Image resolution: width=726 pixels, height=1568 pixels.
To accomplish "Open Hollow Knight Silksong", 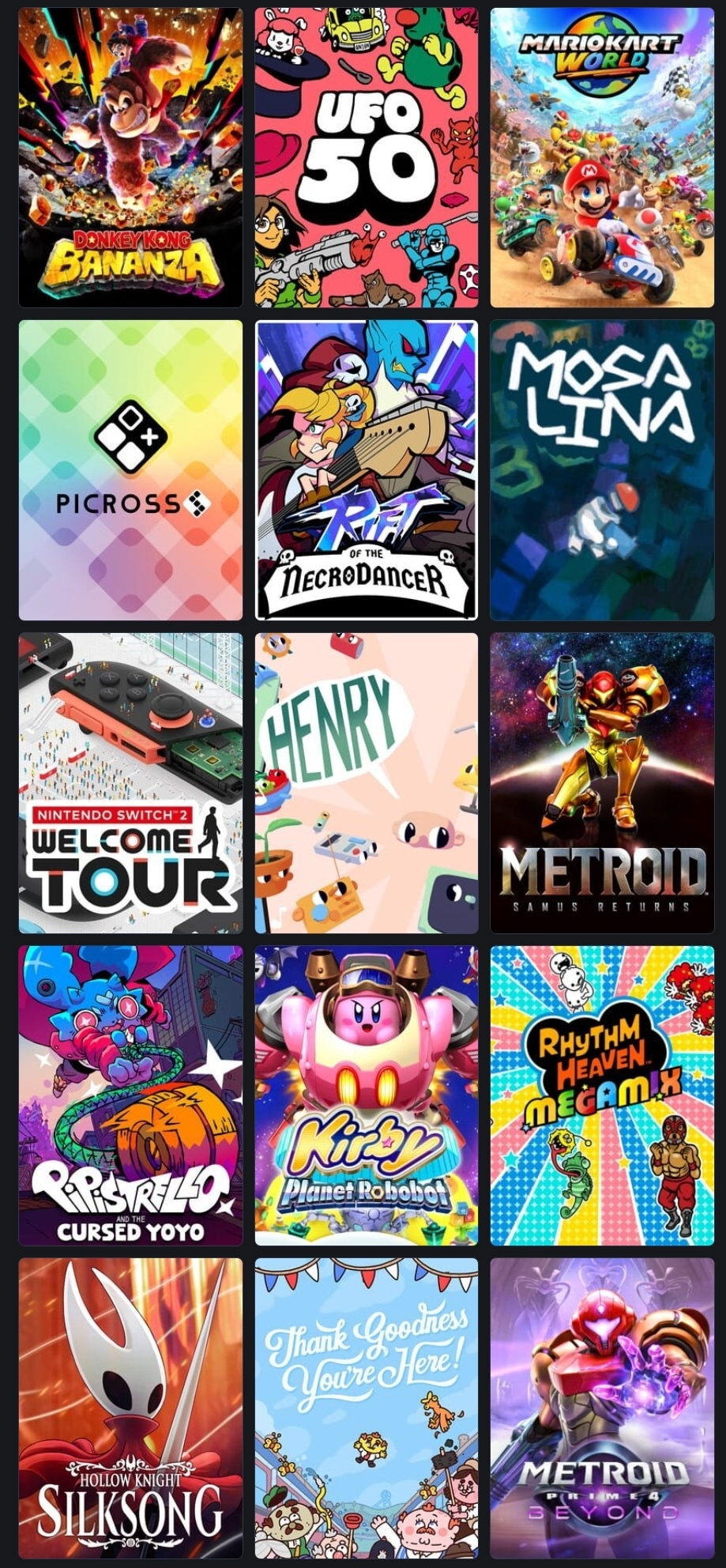I will point(130,1408).
